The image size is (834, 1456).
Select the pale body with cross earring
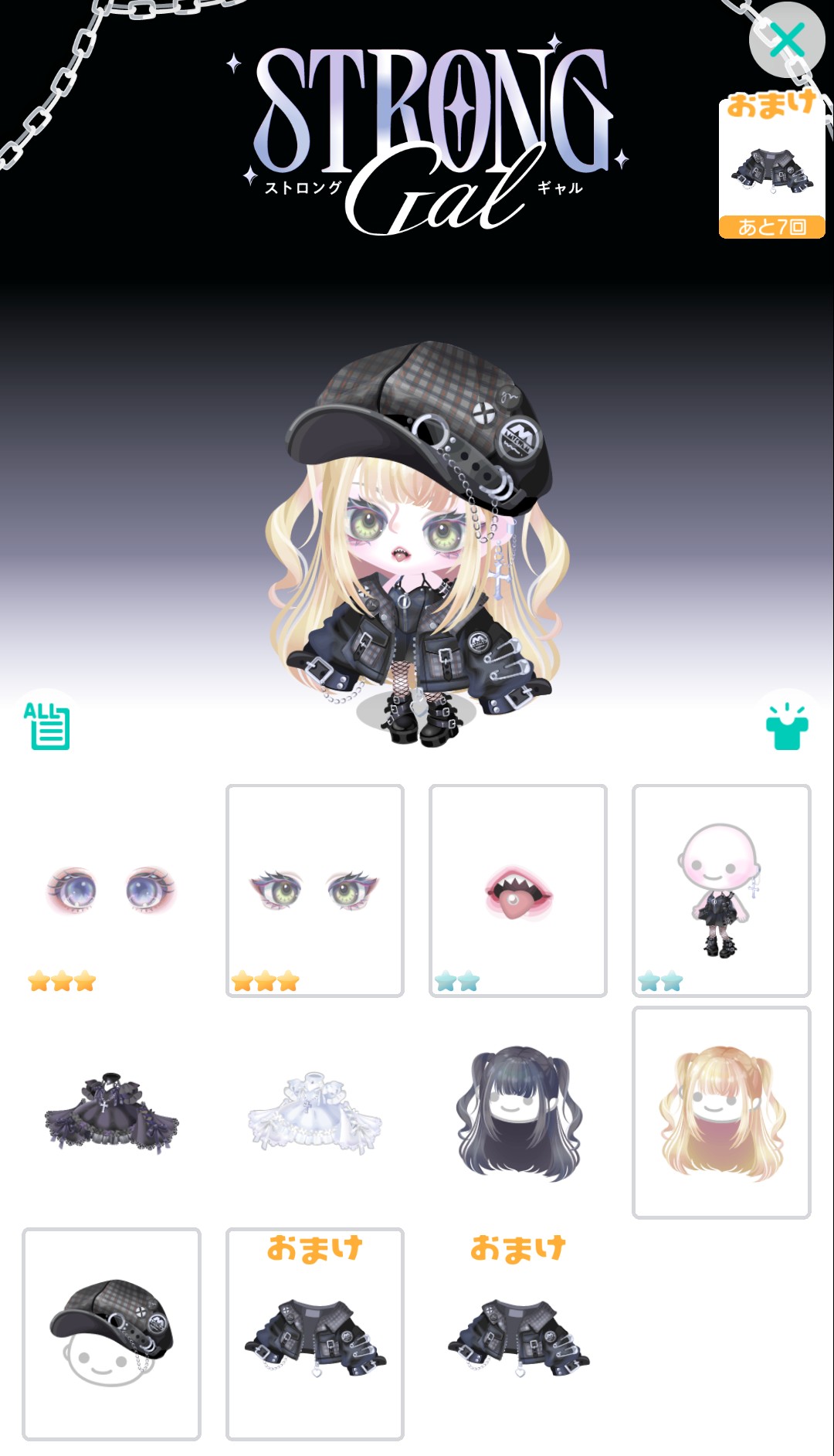click(720, 891)
